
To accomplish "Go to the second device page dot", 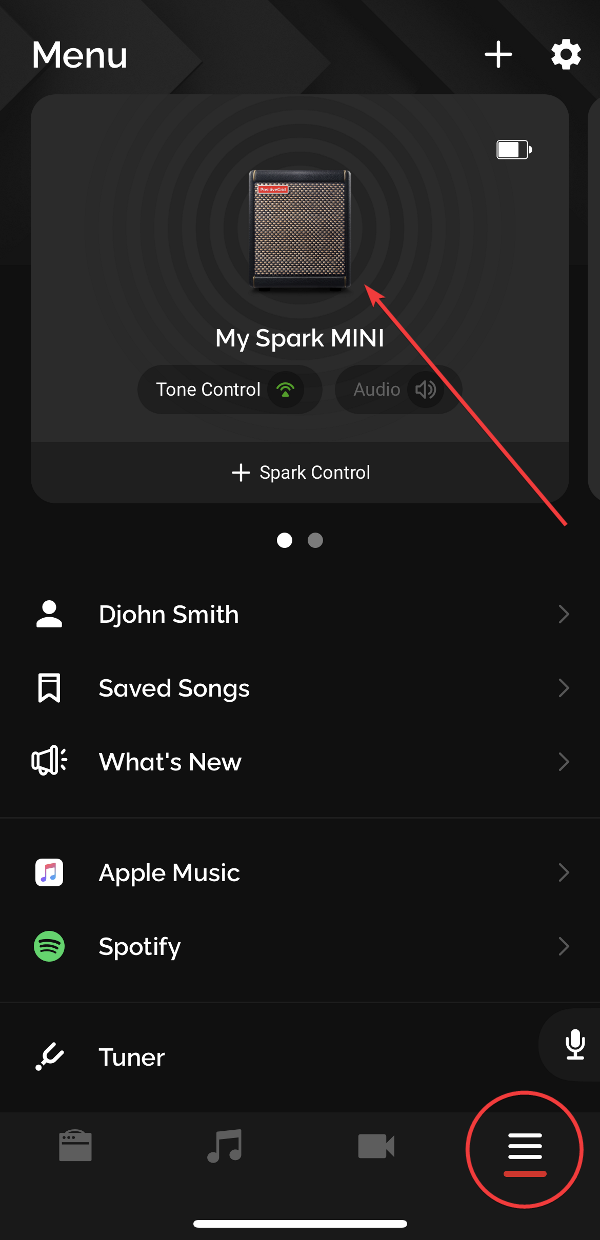I will [x=315, y=540].
